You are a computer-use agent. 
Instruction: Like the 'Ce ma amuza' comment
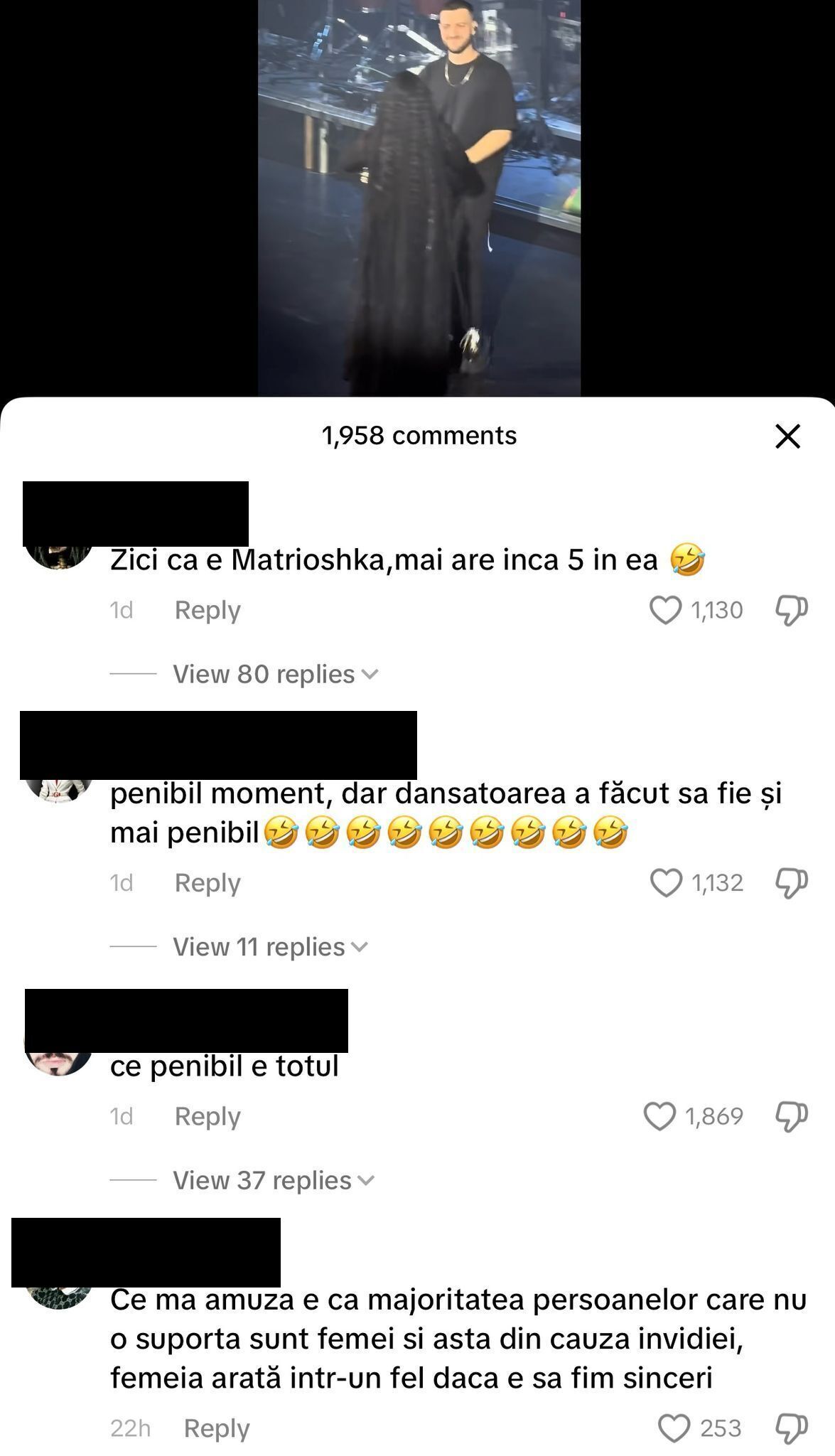click(674, 1428)
